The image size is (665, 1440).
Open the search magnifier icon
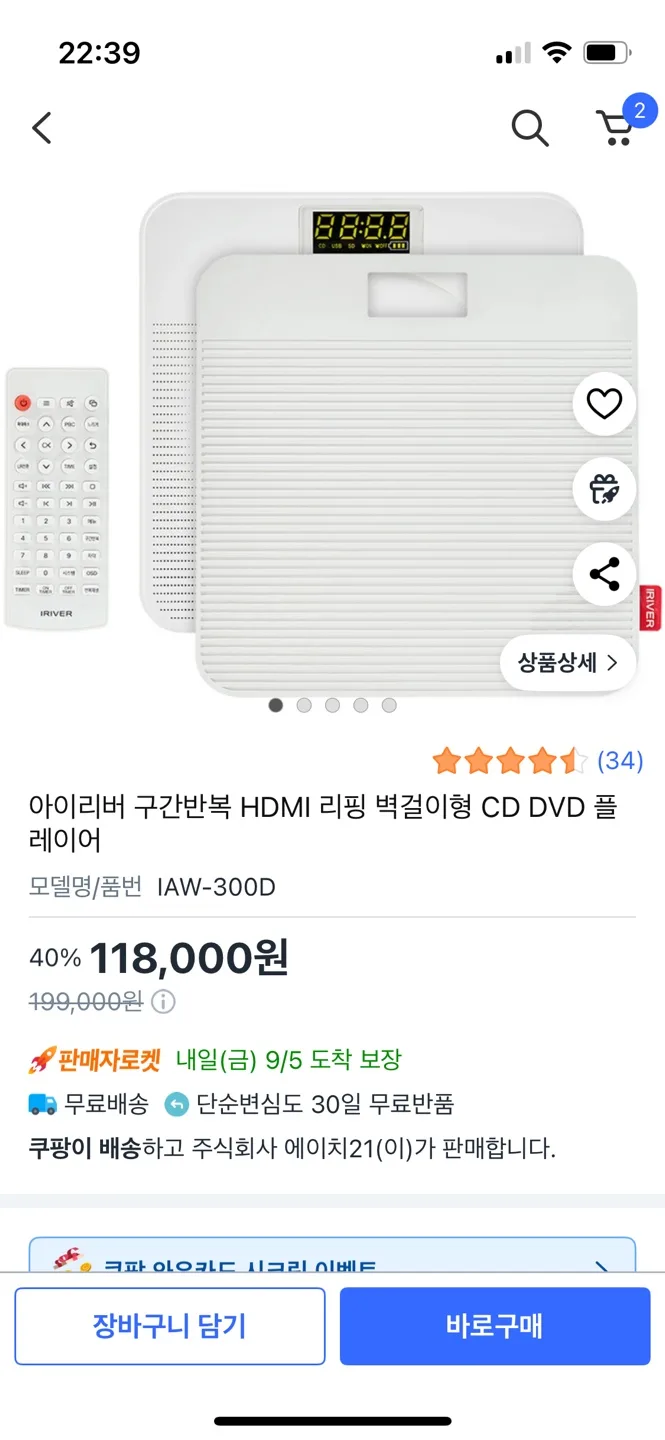click(529, 128)
